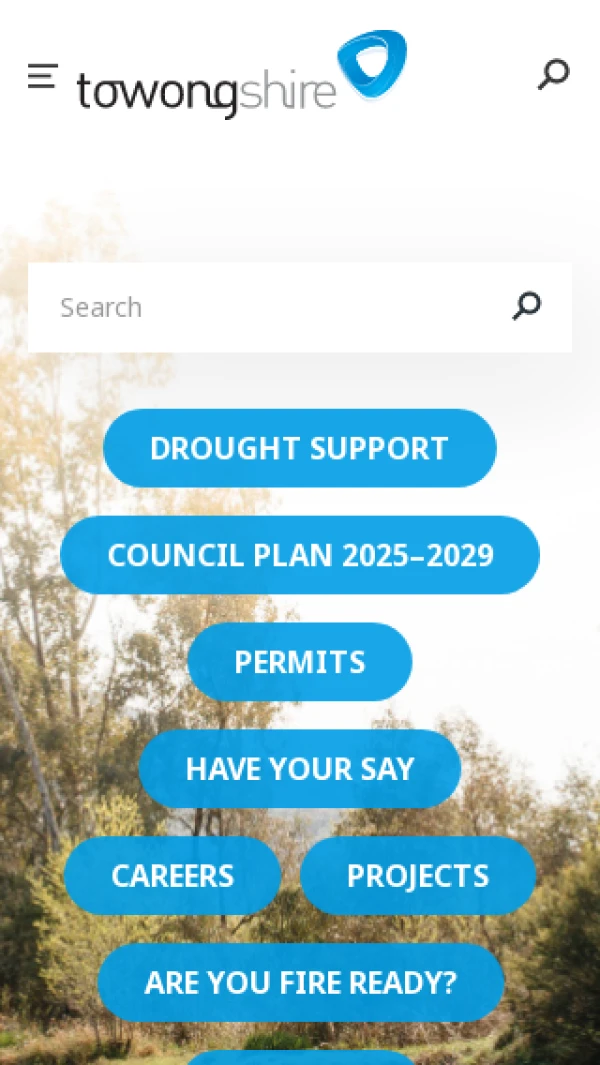Open the hamburger navigation menu
The height and width of the screenshot is (1065, 600).
(42, 76)
